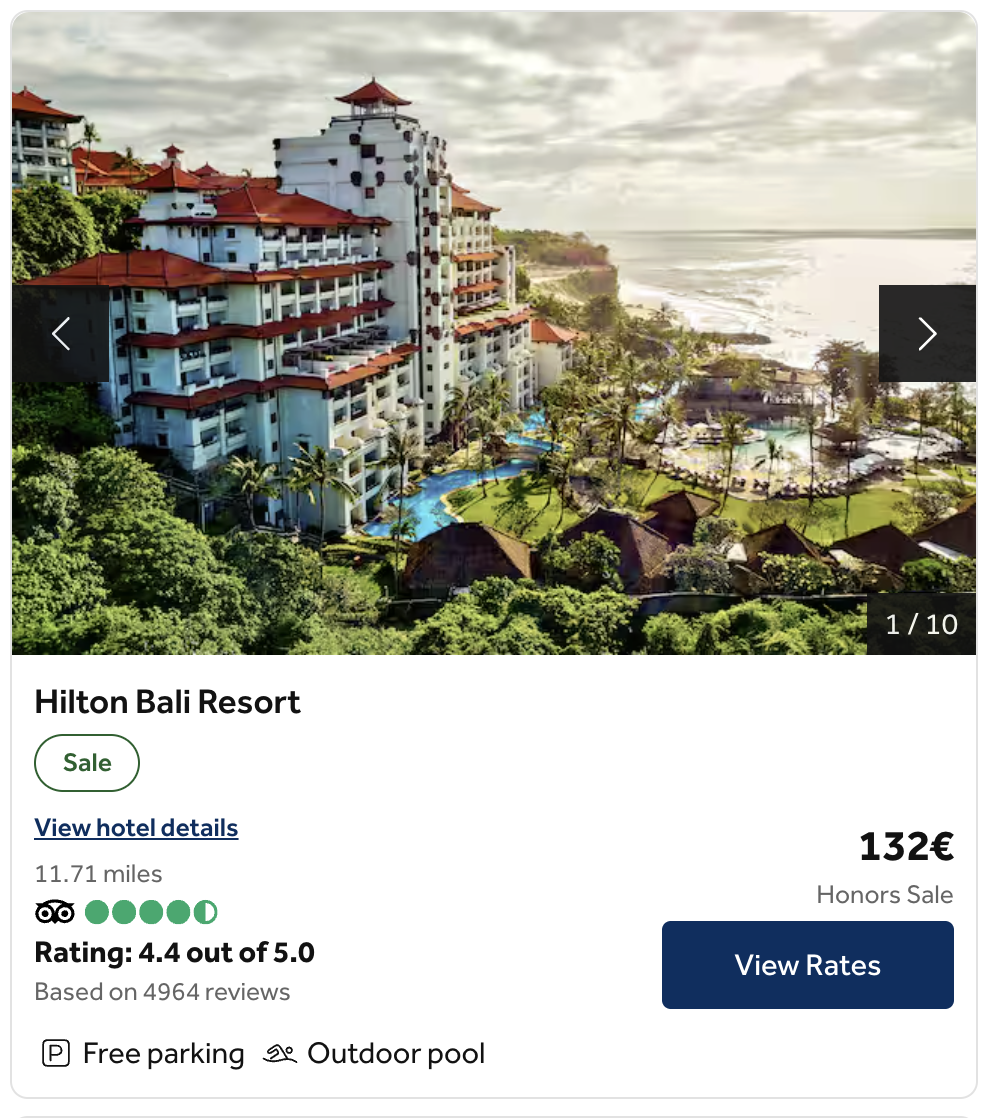Show the next hotel photo
Screen dimensions: 994x1118
click(927, 333)
